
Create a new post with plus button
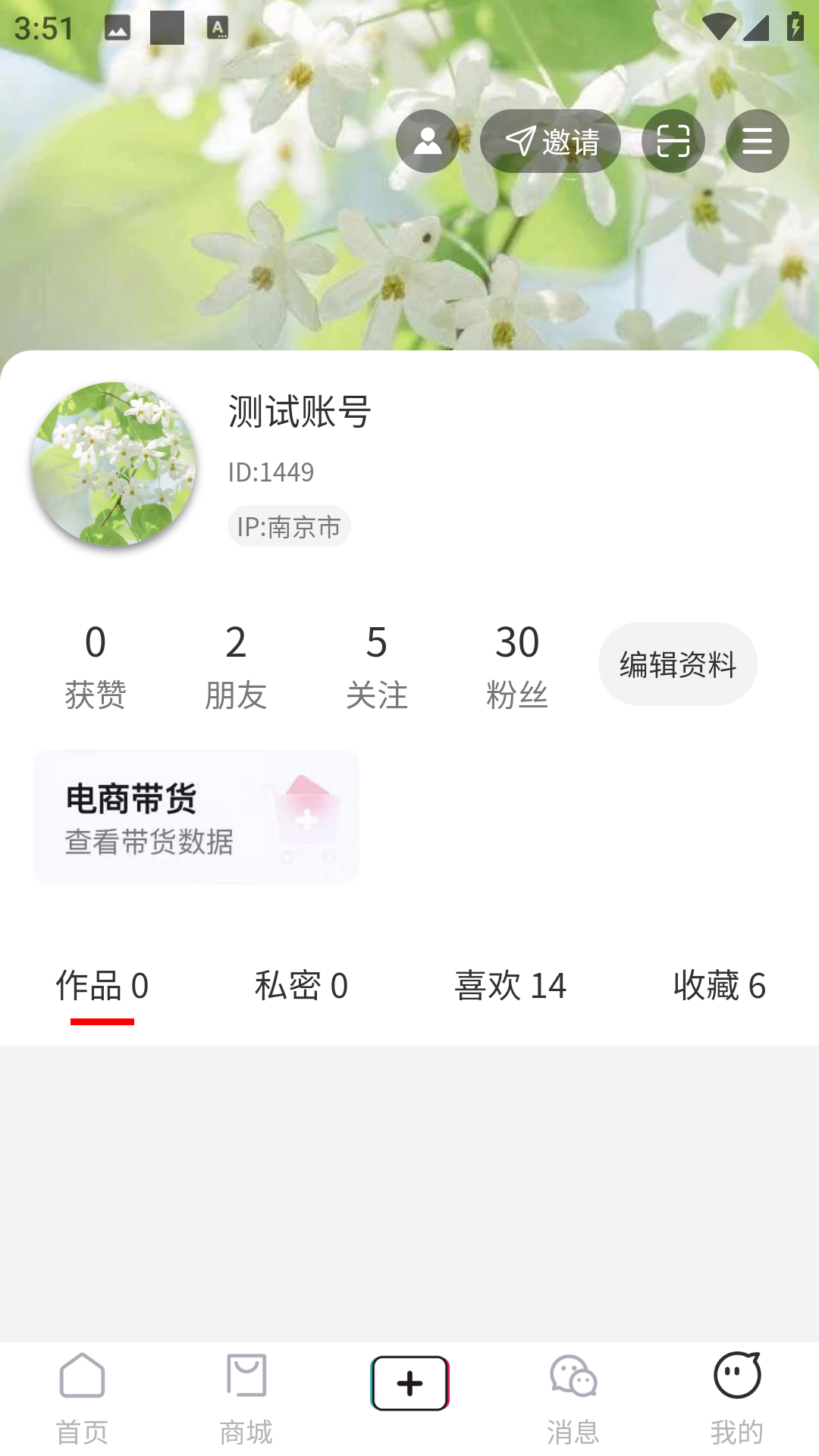409,1384
